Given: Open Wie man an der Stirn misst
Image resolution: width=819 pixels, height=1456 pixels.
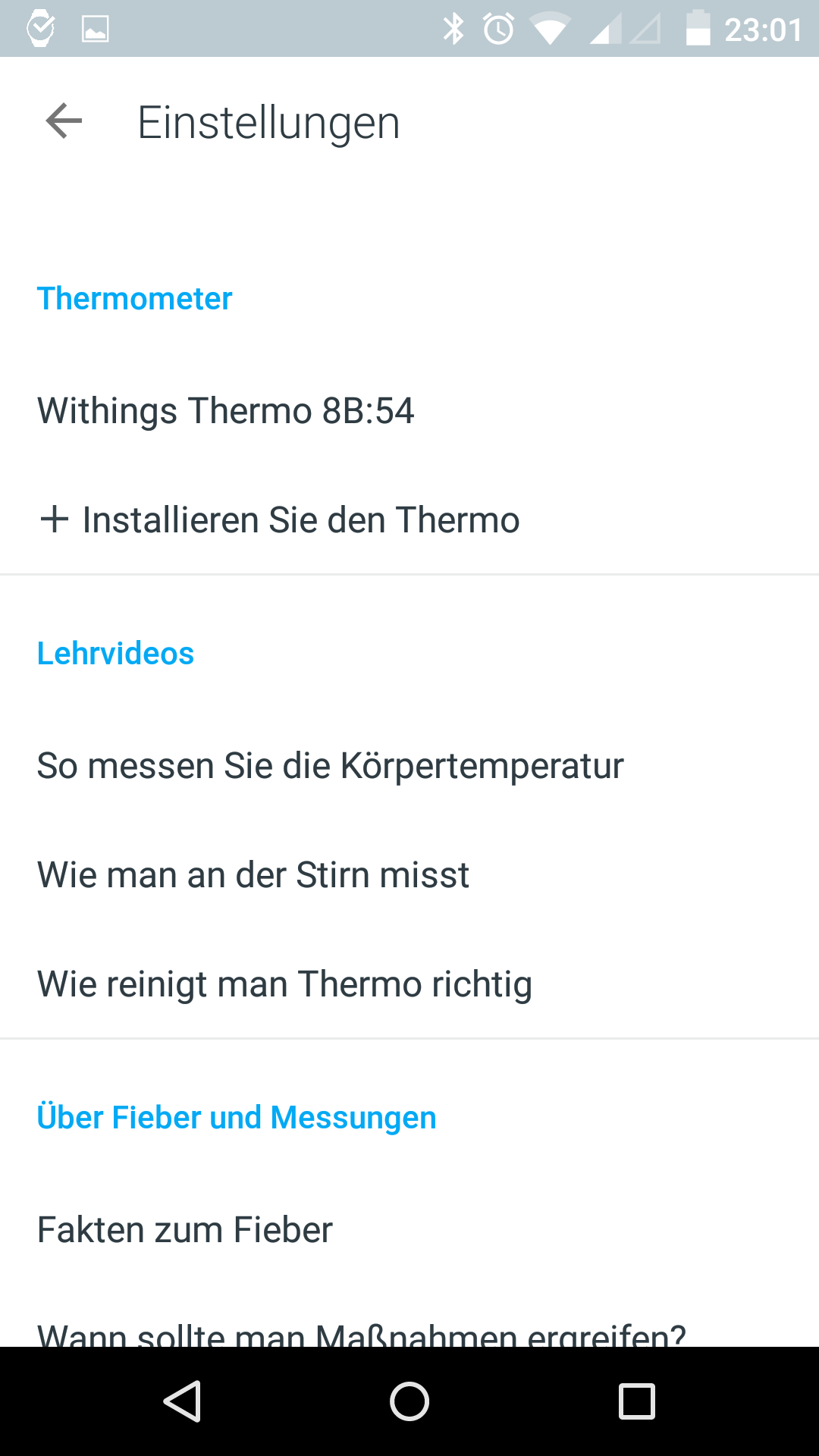Looking at the screenshot, I should pos(253,875).
